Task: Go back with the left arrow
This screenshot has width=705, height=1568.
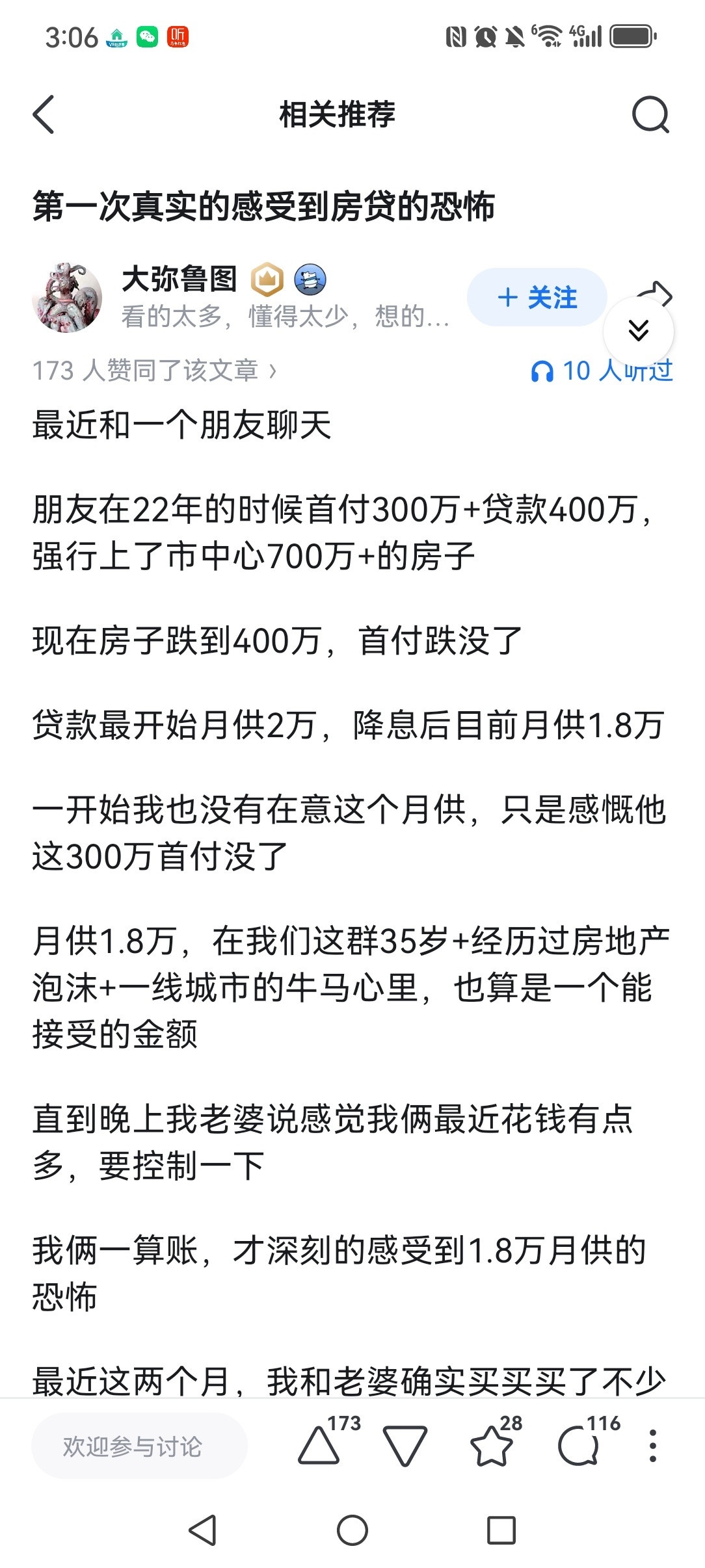Action: (44, 115)
